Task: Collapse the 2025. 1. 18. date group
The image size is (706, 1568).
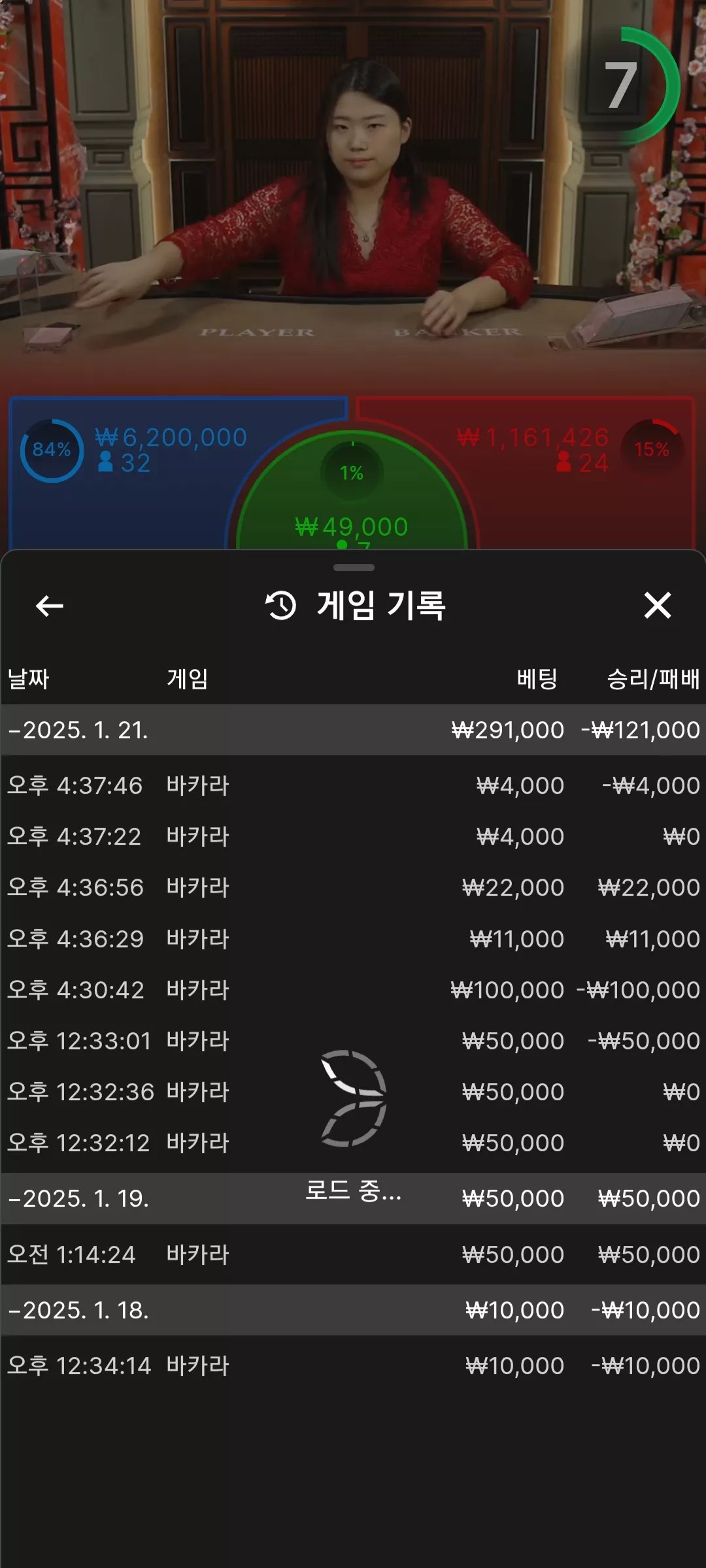Action: pyautogui.click(x=353, y=1310)
